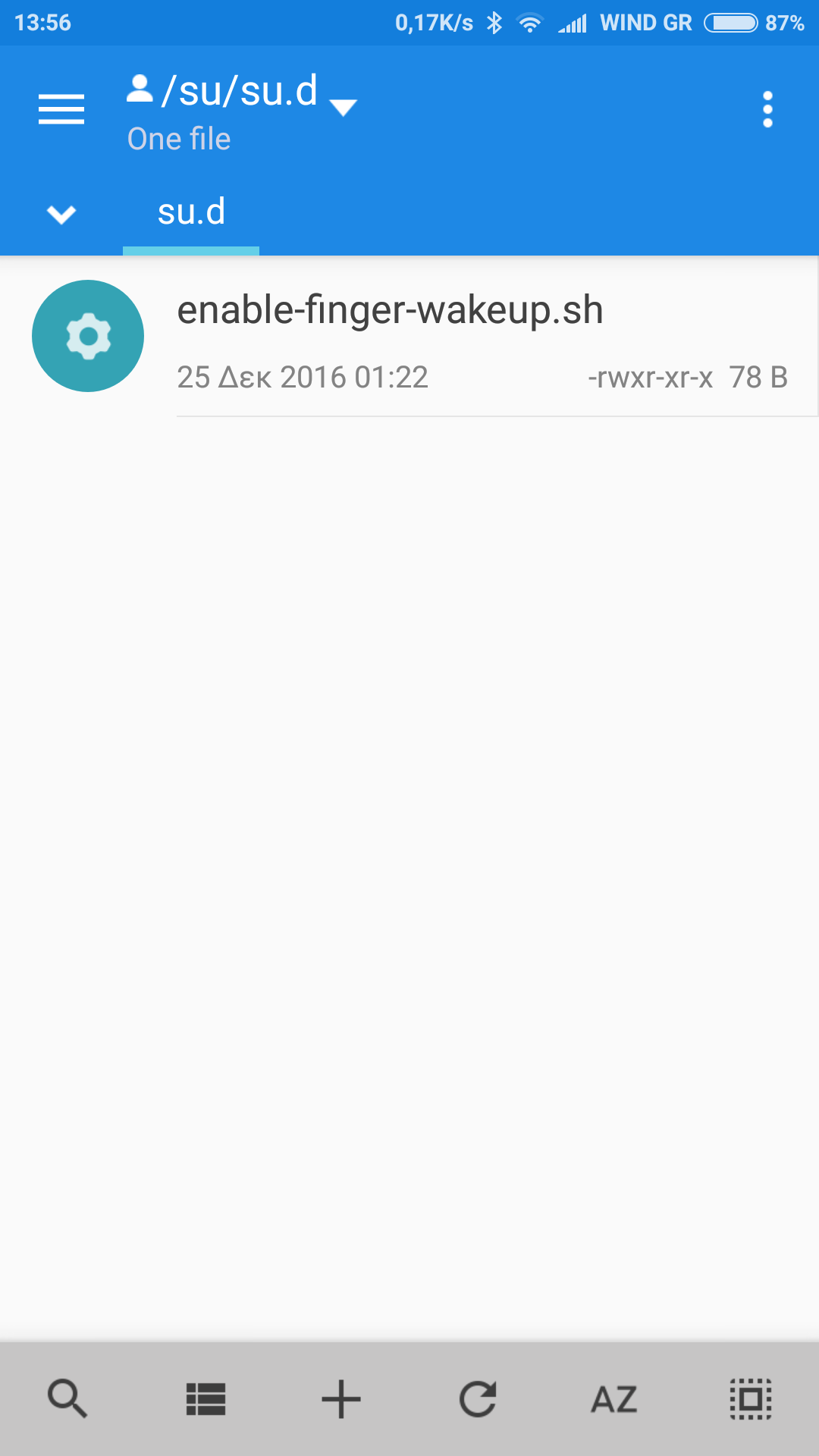Expand the tab list chevron
Screen dimensions: 819x1456
click(61, 215)
